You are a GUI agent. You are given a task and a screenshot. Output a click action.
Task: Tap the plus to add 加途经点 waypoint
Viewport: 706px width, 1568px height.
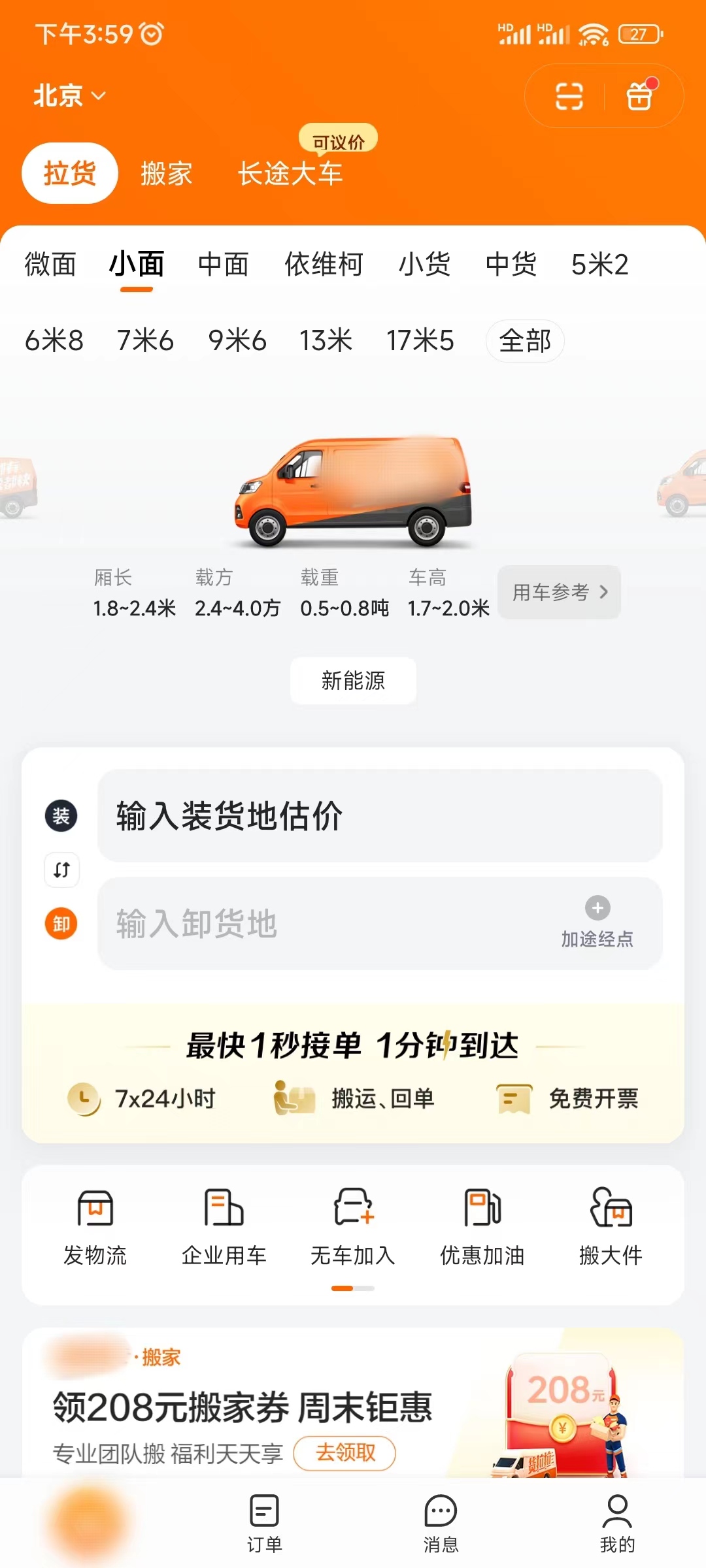click(x=596, y=908)
